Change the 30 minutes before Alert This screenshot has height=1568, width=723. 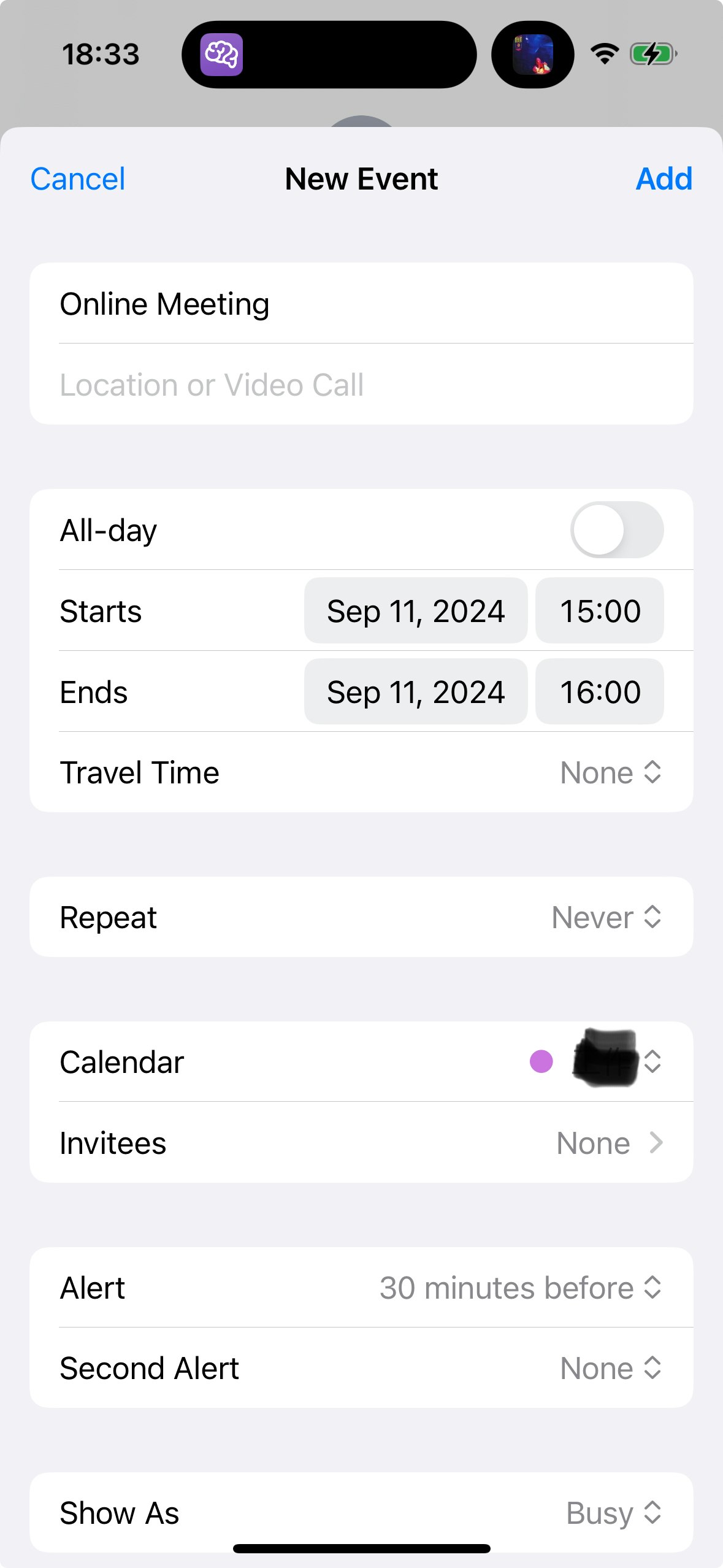click(x=520, y=1288)
